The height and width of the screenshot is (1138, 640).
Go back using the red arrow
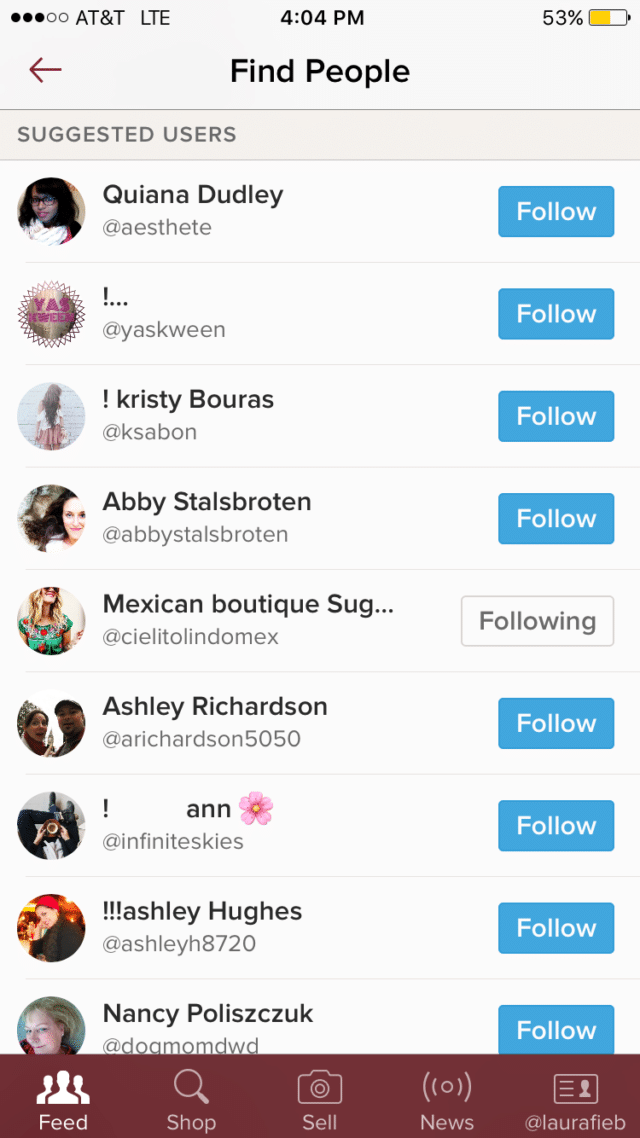click(x=45, y=70)
